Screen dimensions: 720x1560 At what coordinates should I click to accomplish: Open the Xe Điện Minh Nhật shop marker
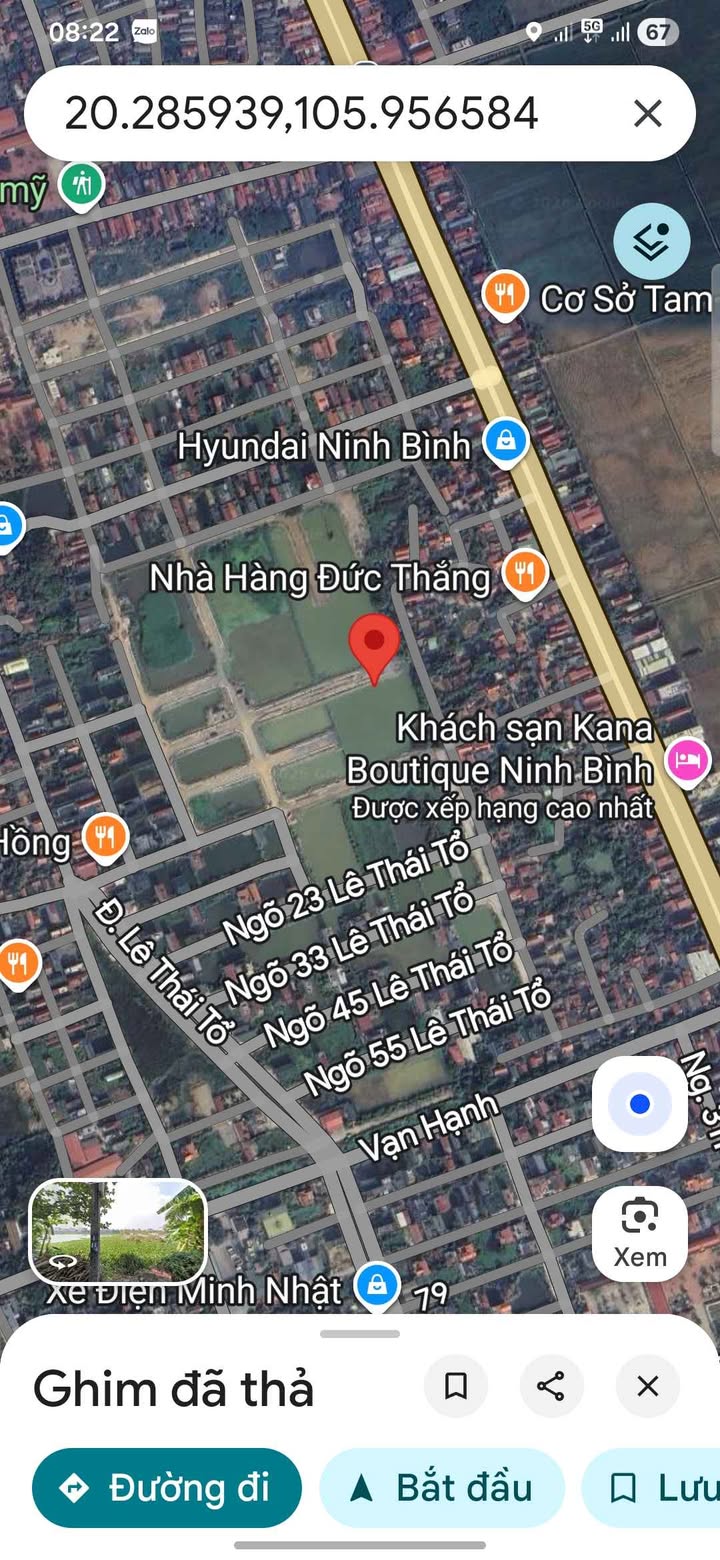[x=378, y=1287]
